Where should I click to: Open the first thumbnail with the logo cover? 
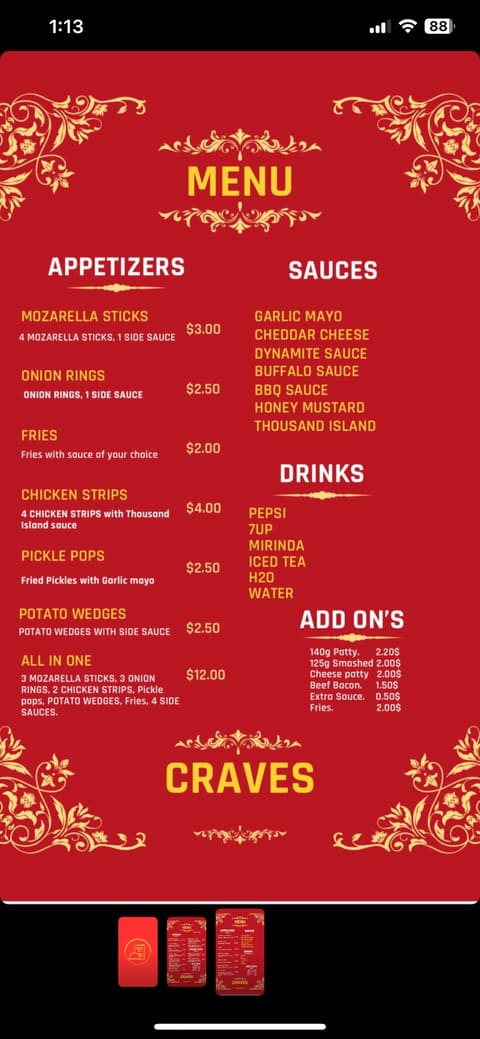(138, 952)
